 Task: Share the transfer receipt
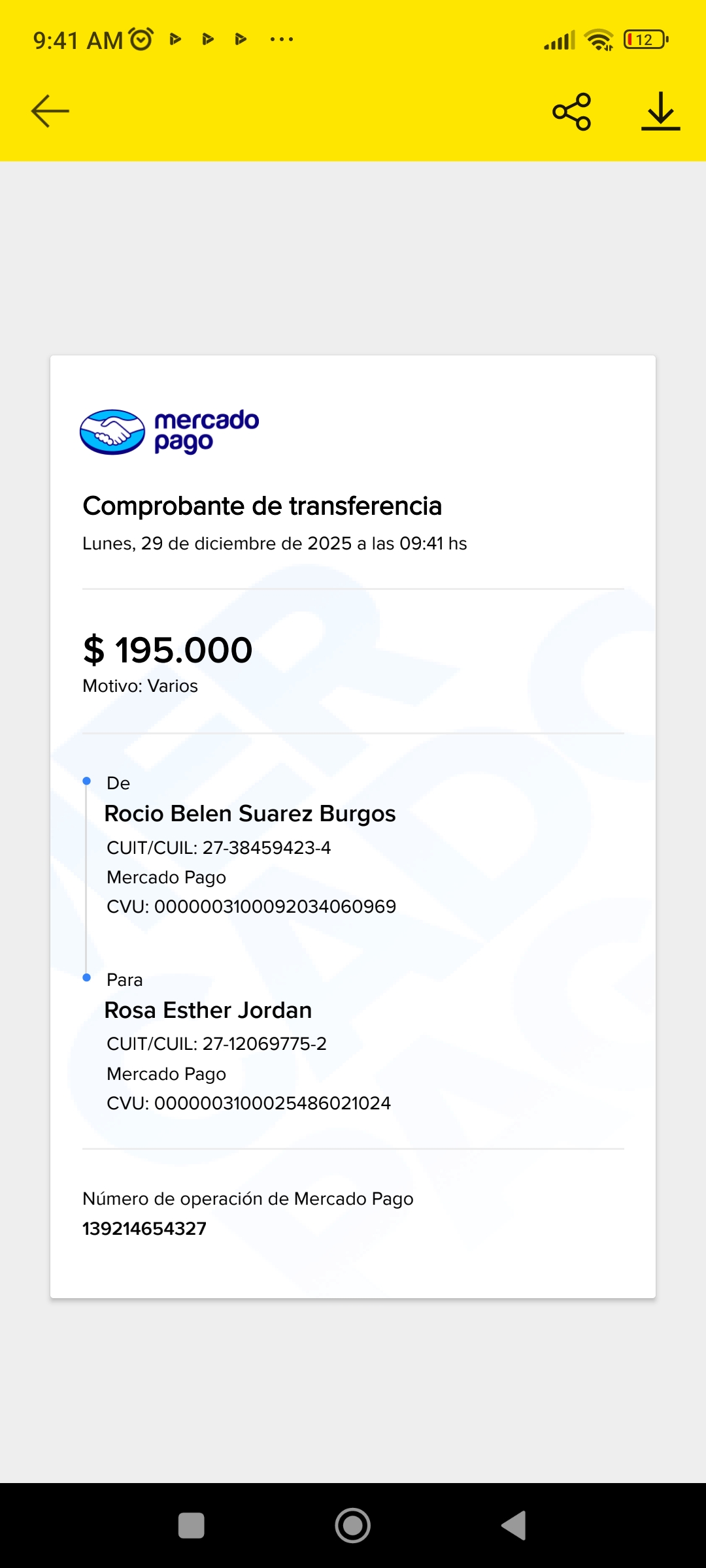pos(571,112)
